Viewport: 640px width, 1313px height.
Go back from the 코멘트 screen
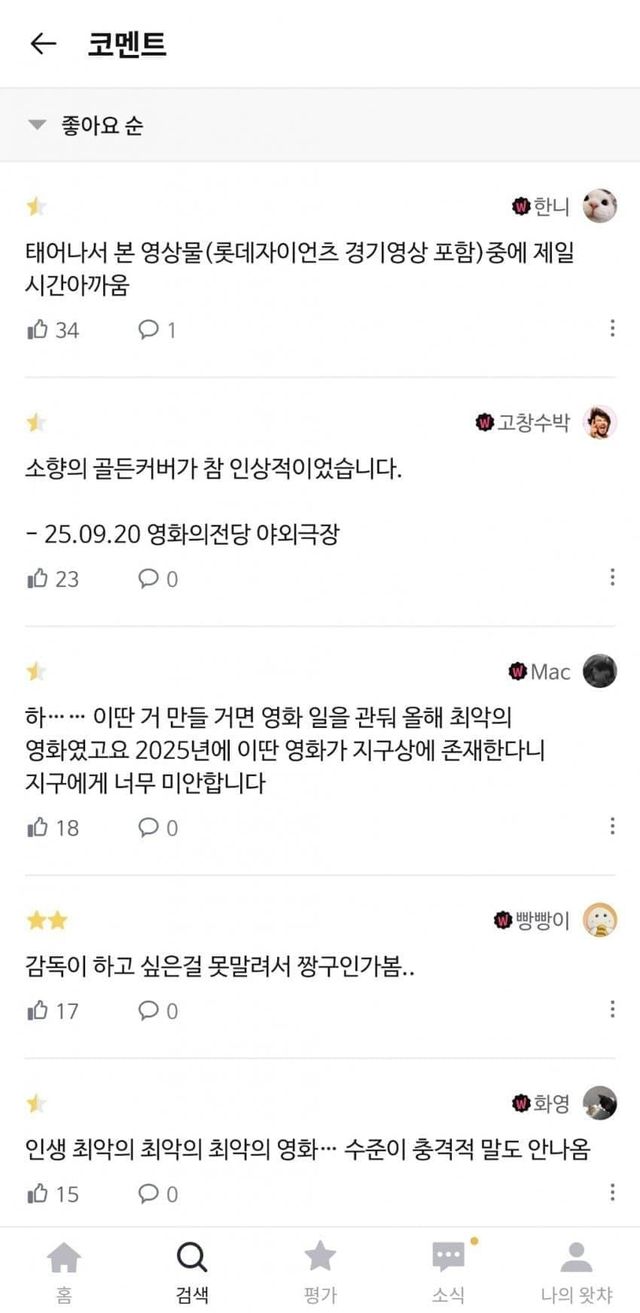click(x=42, y=44)
